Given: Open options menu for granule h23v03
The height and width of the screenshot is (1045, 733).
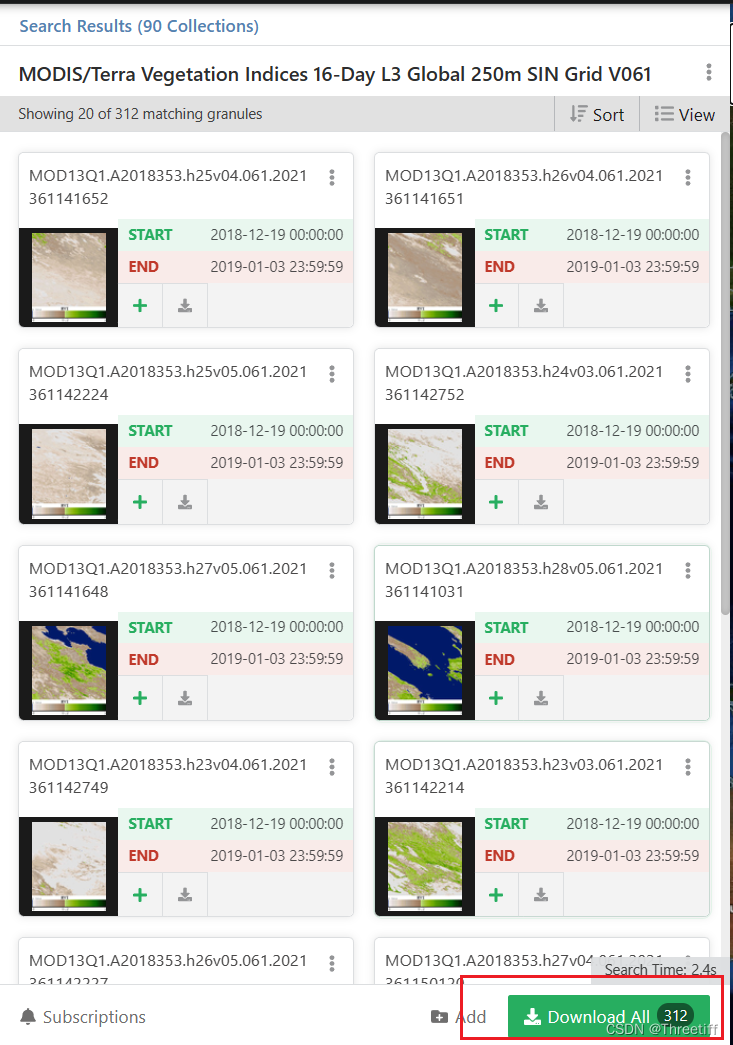Looking at the screenshot, I should (x=688, y=767).
